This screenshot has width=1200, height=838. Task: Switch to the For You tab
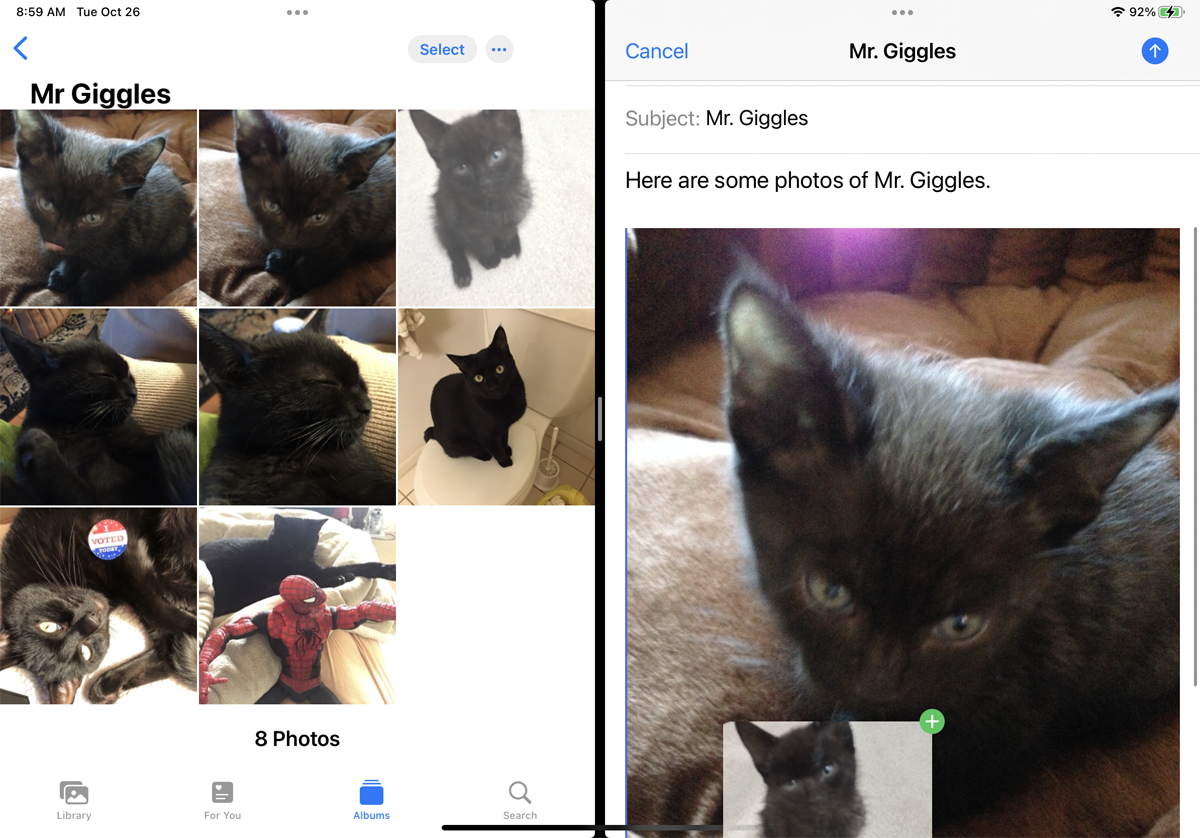coord(222,800)
